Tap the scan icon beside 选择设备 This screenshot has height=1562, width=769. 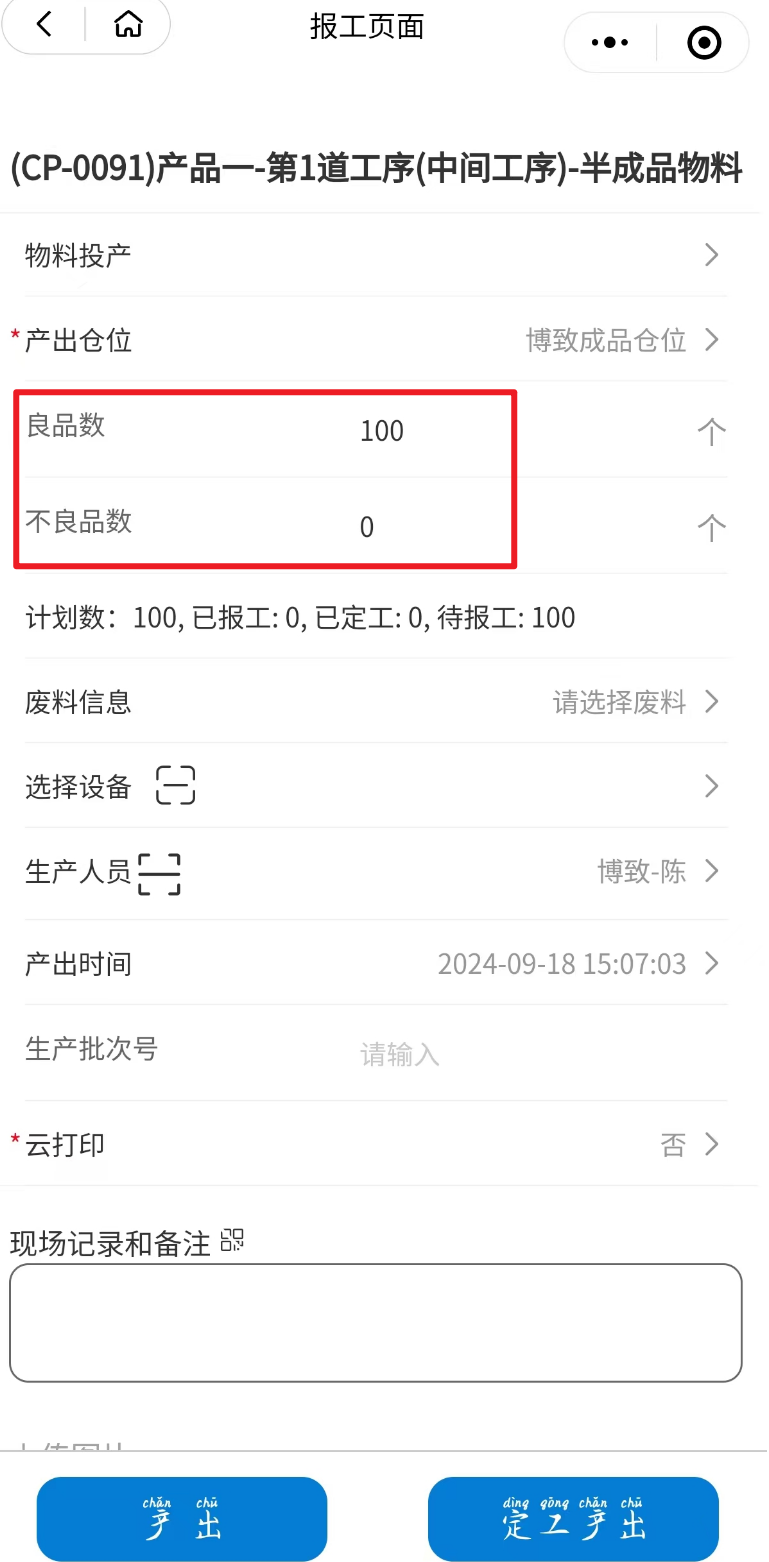176,786
